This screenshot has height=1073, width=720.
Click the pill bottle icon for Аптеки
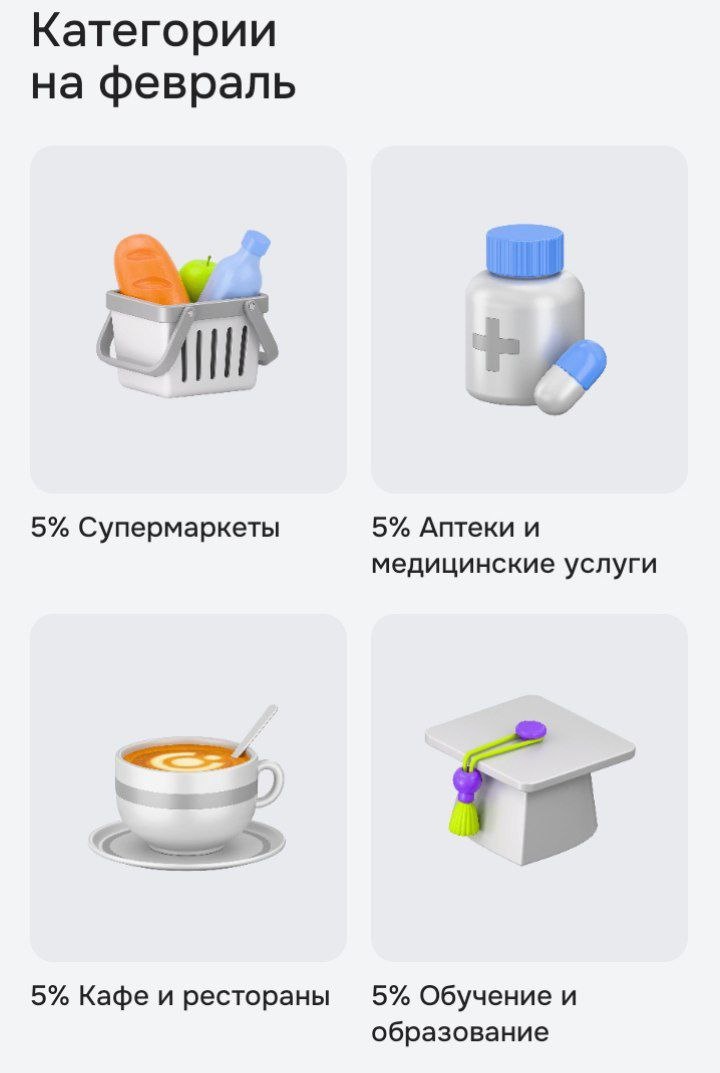coord(522,320)
